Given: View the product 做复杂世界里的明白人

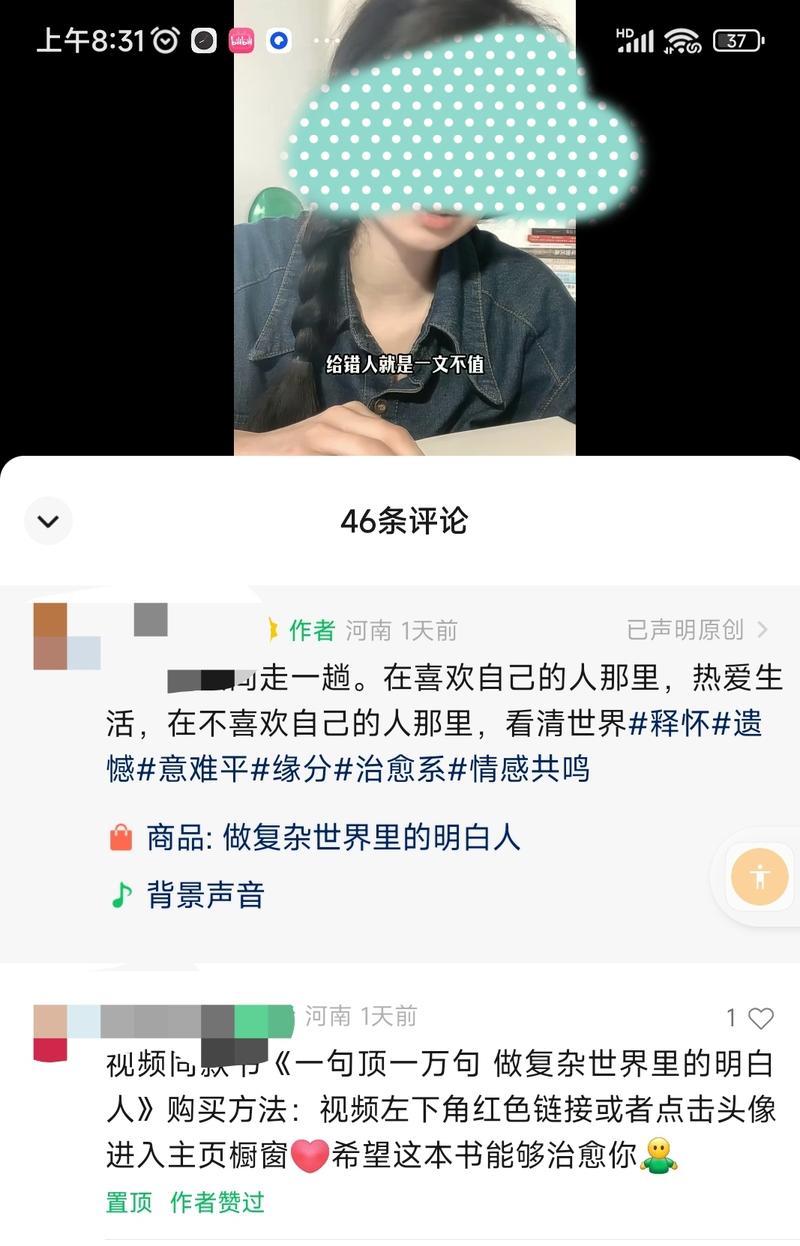Looking at the screenshot, I should [333, 837].
